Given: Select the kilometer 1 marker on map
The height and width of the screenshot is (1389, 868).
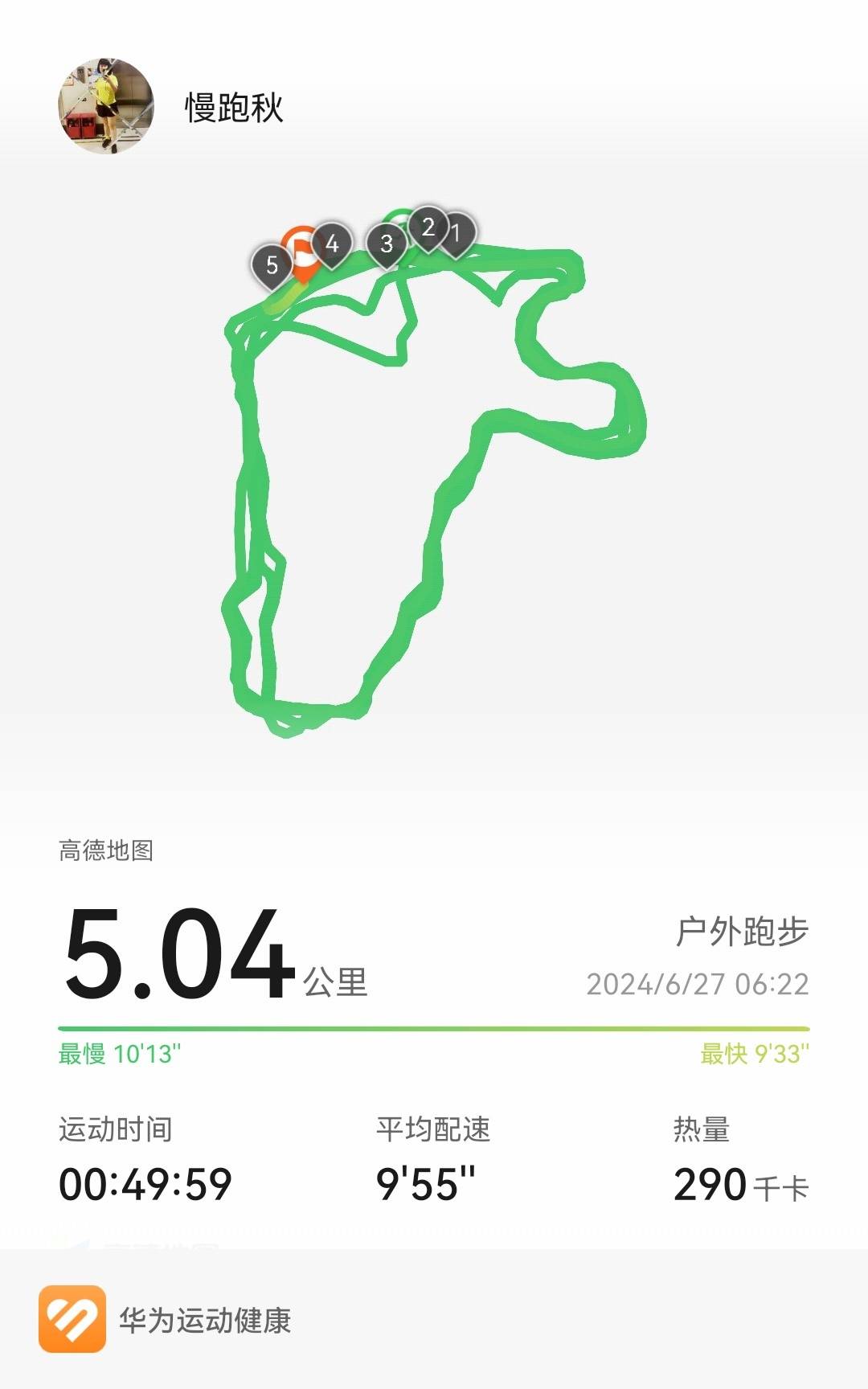Looking at the screenshot, I should point(457,235).
